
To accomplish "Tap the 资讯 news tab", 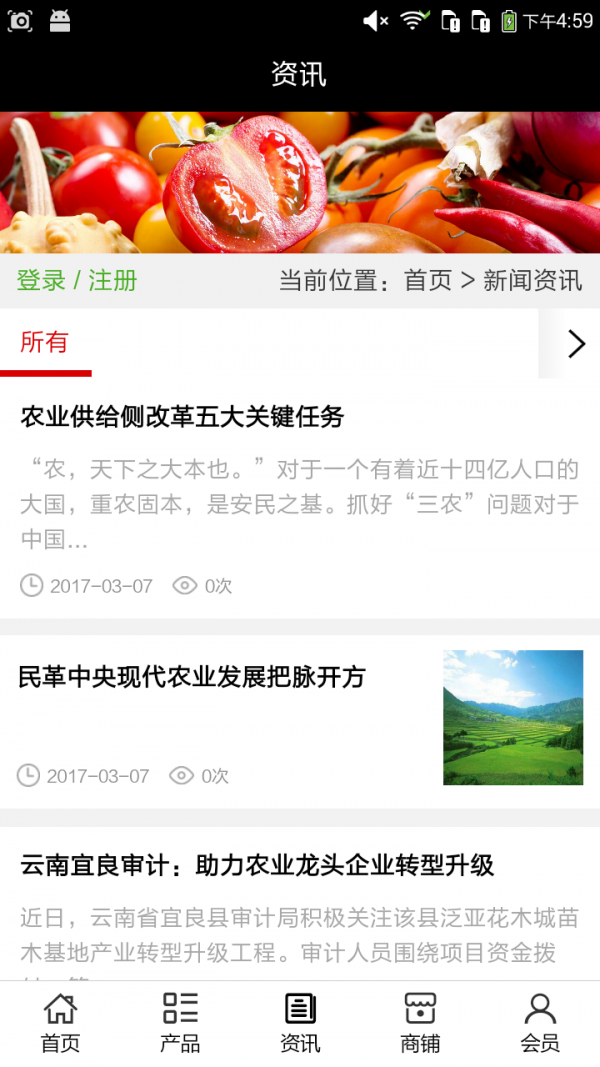I will point(300,1023).
